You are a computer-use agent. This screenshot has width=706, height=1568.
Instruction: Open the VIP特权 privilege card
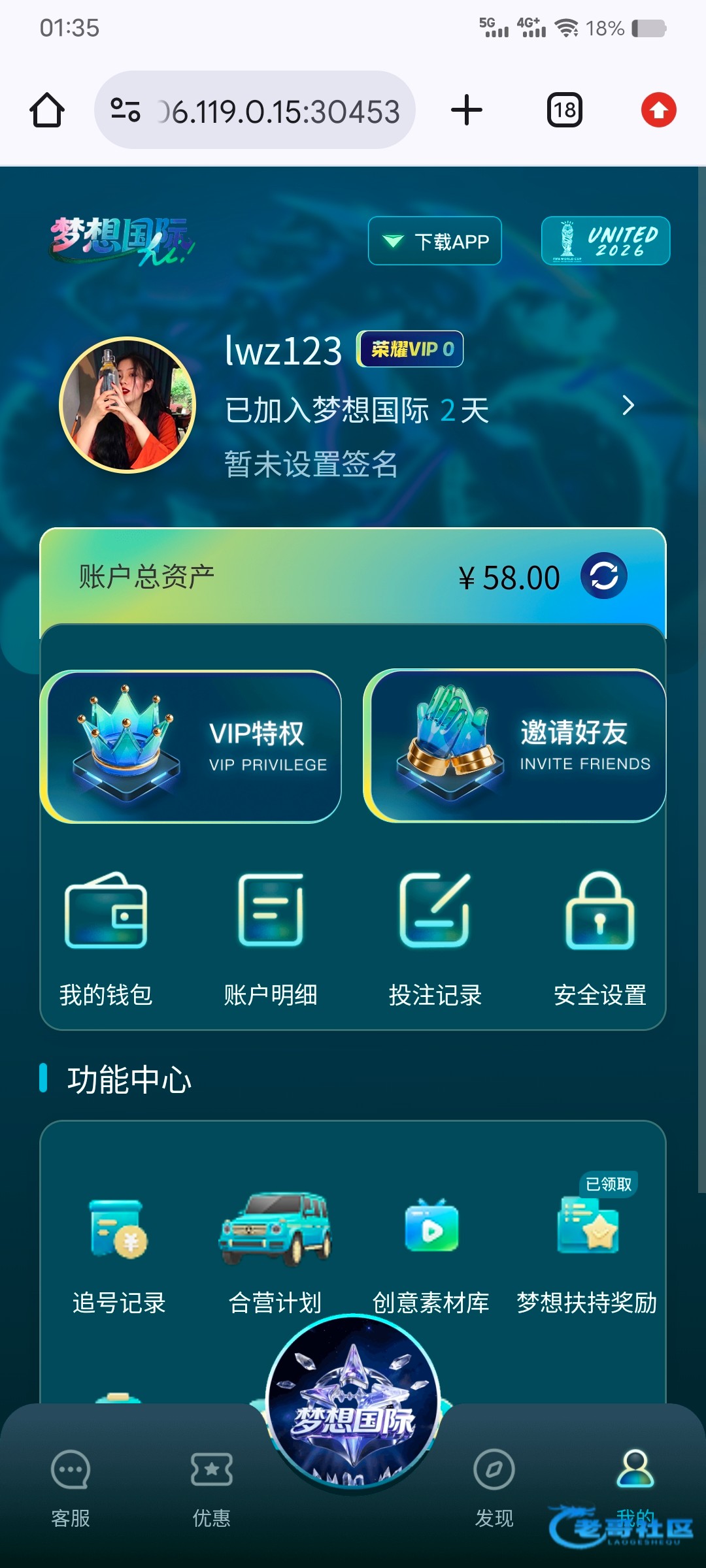(x=191, y=747)
